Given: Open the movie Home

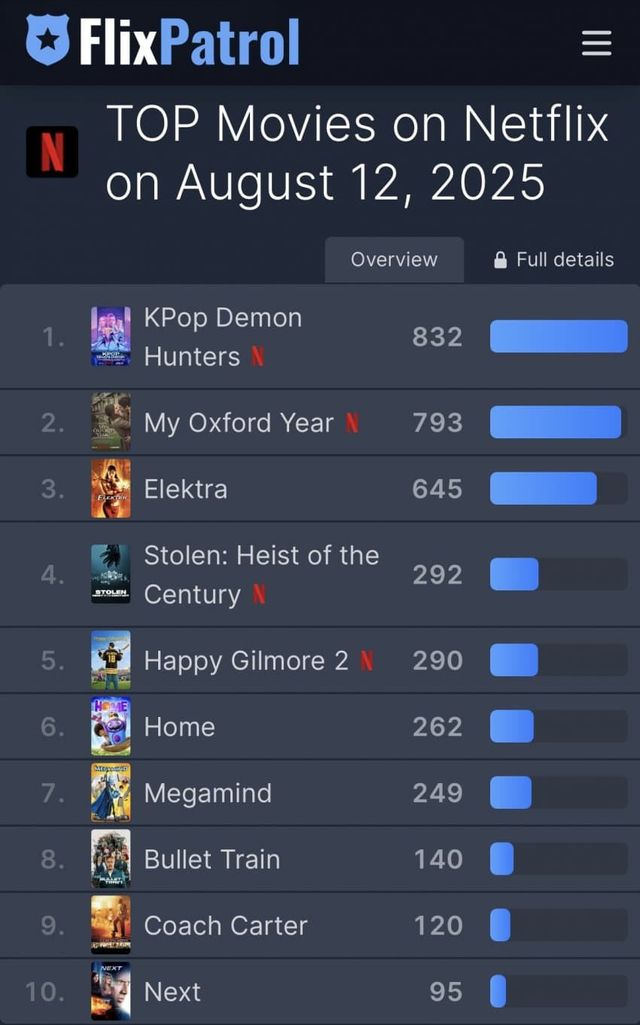Looking at the screenshot, I should pyautogui.click(x=179, y=727).
